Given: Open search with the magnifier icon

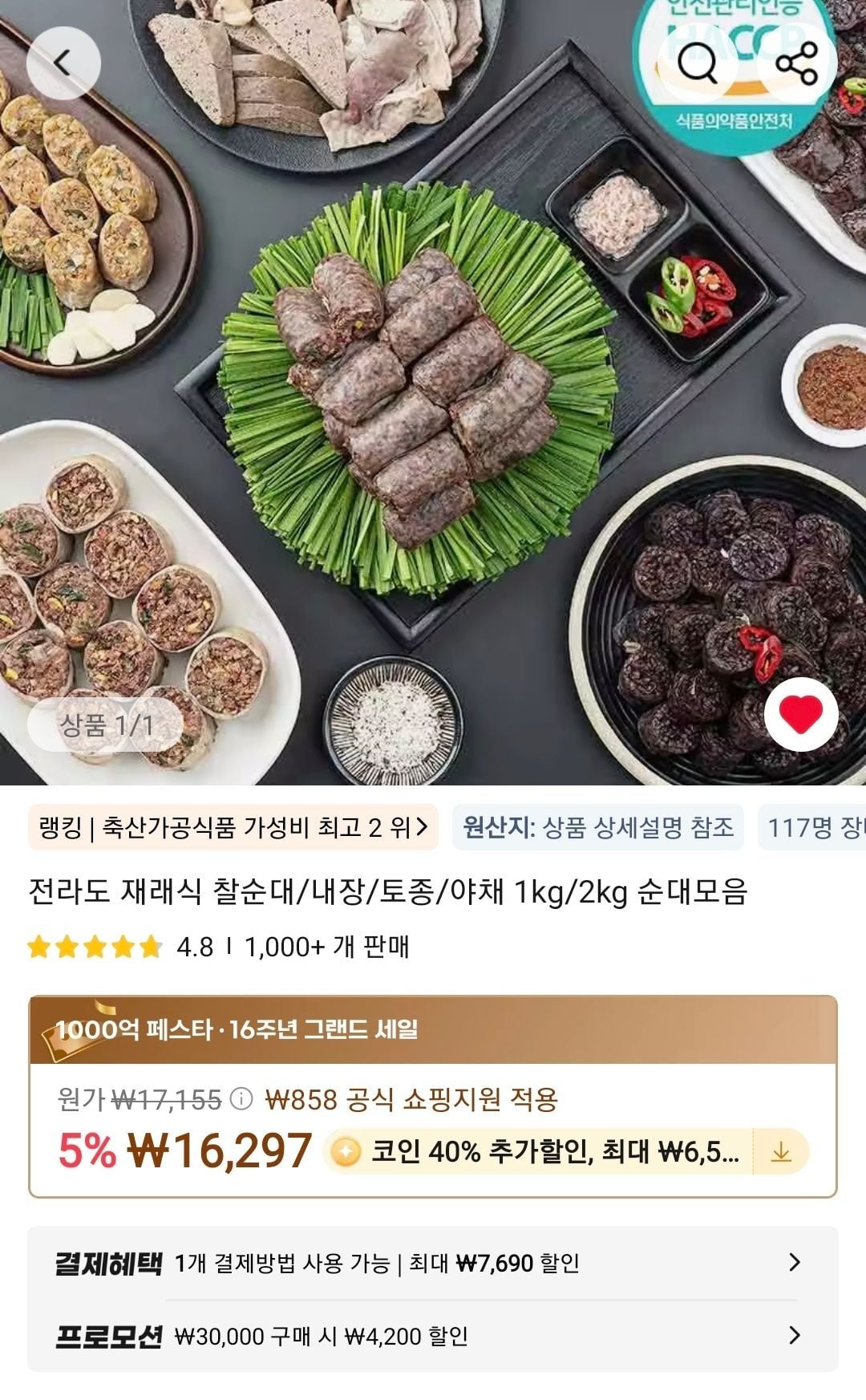Looking at the screenshot, I should click(698, 63).
